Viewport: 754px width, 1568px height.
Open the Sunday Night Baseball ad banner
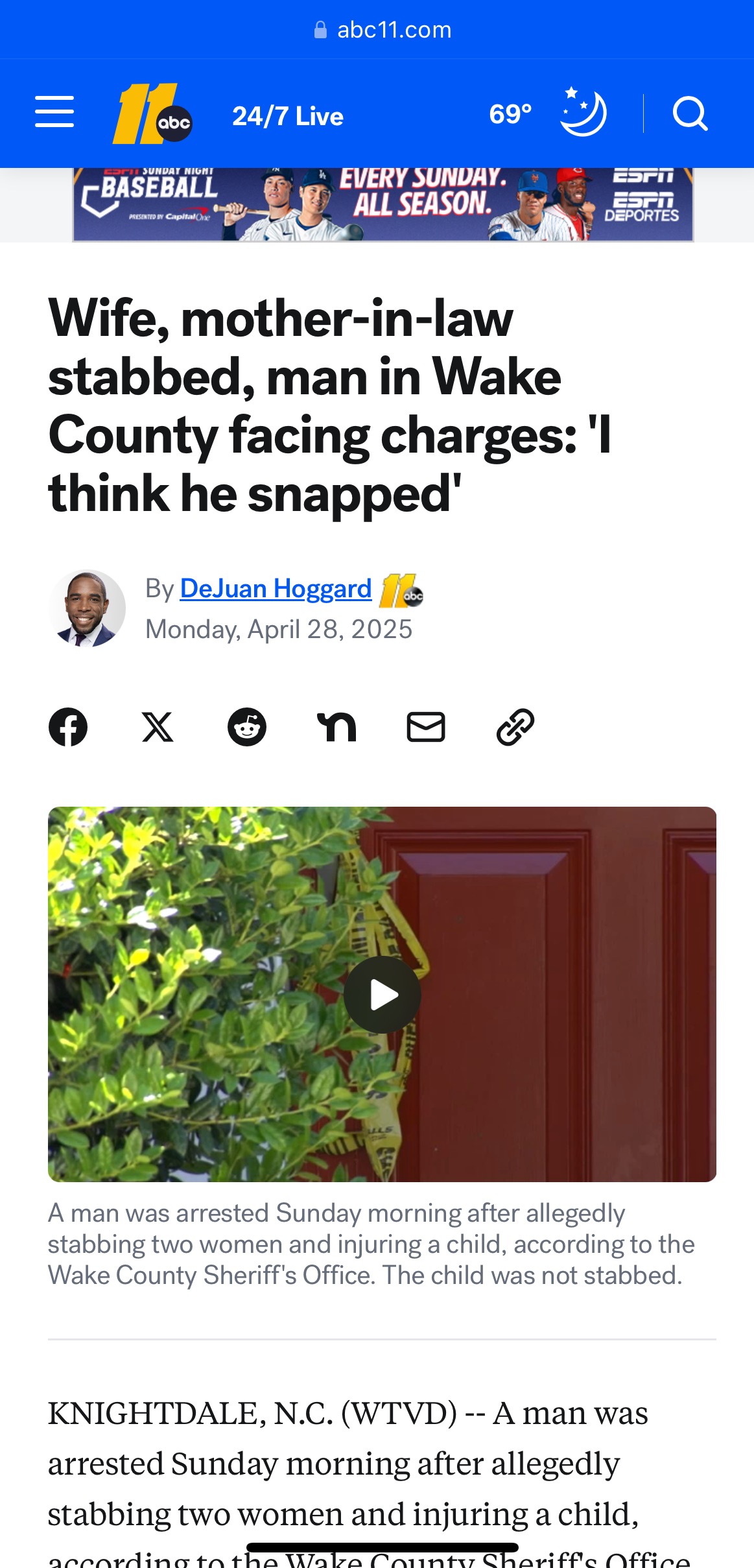click(383, 205)
